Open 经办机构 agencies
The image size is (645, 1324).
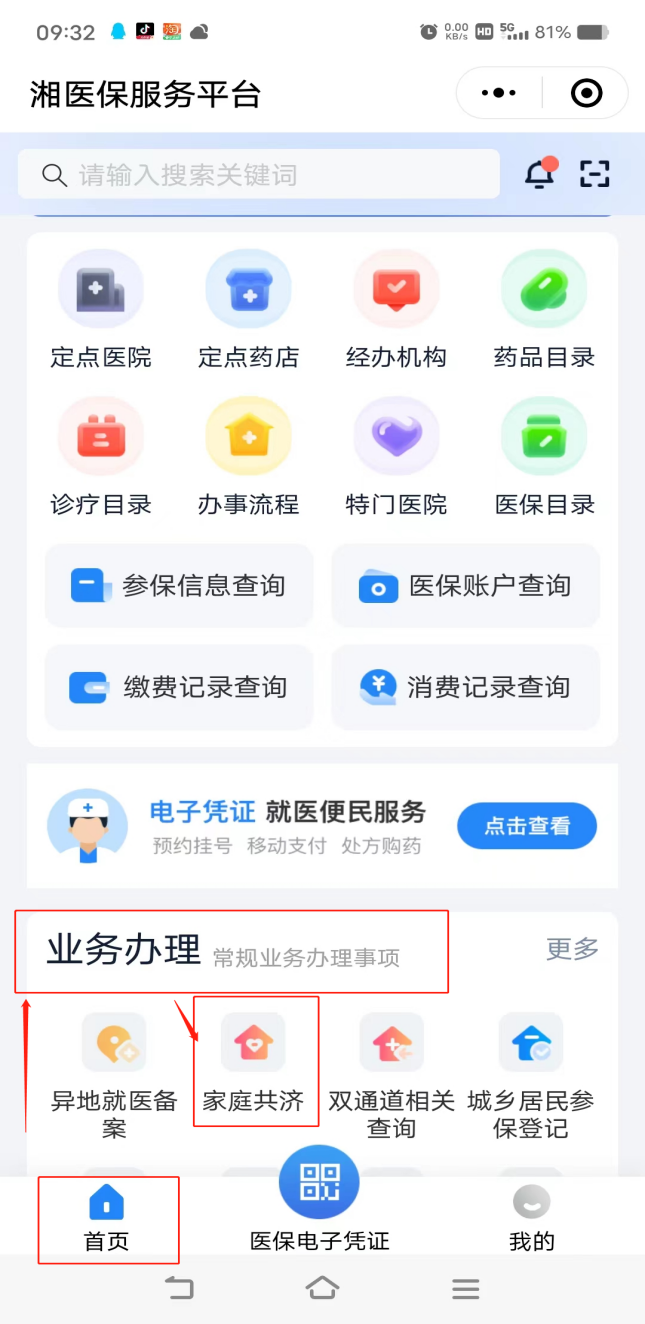396,310
